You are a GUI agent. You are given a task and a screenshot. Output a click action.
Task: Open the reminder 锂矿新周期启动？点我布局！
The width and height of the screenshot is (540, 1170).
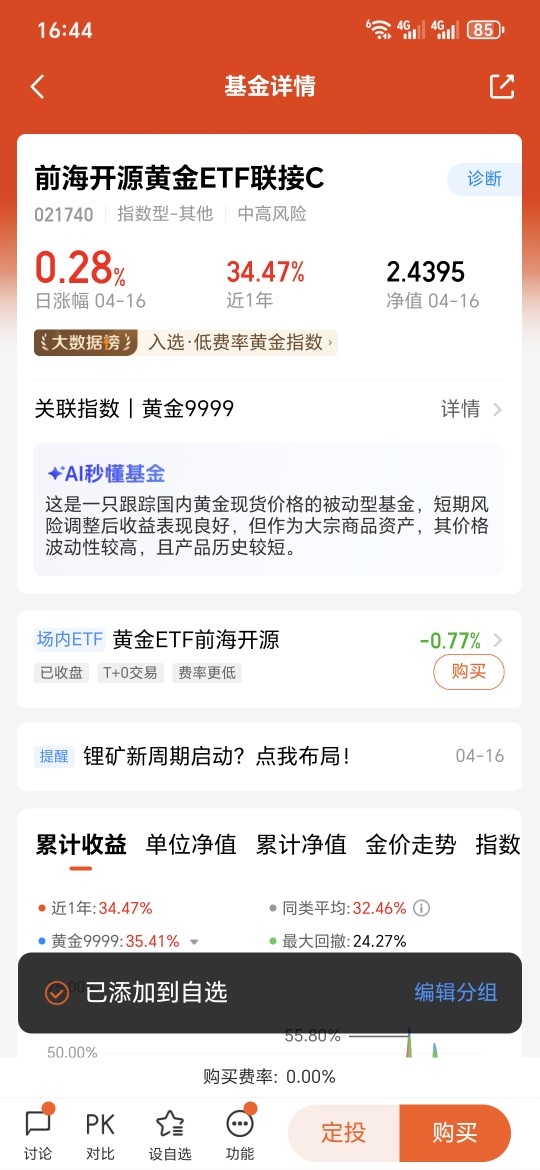(x=269, y=756)
